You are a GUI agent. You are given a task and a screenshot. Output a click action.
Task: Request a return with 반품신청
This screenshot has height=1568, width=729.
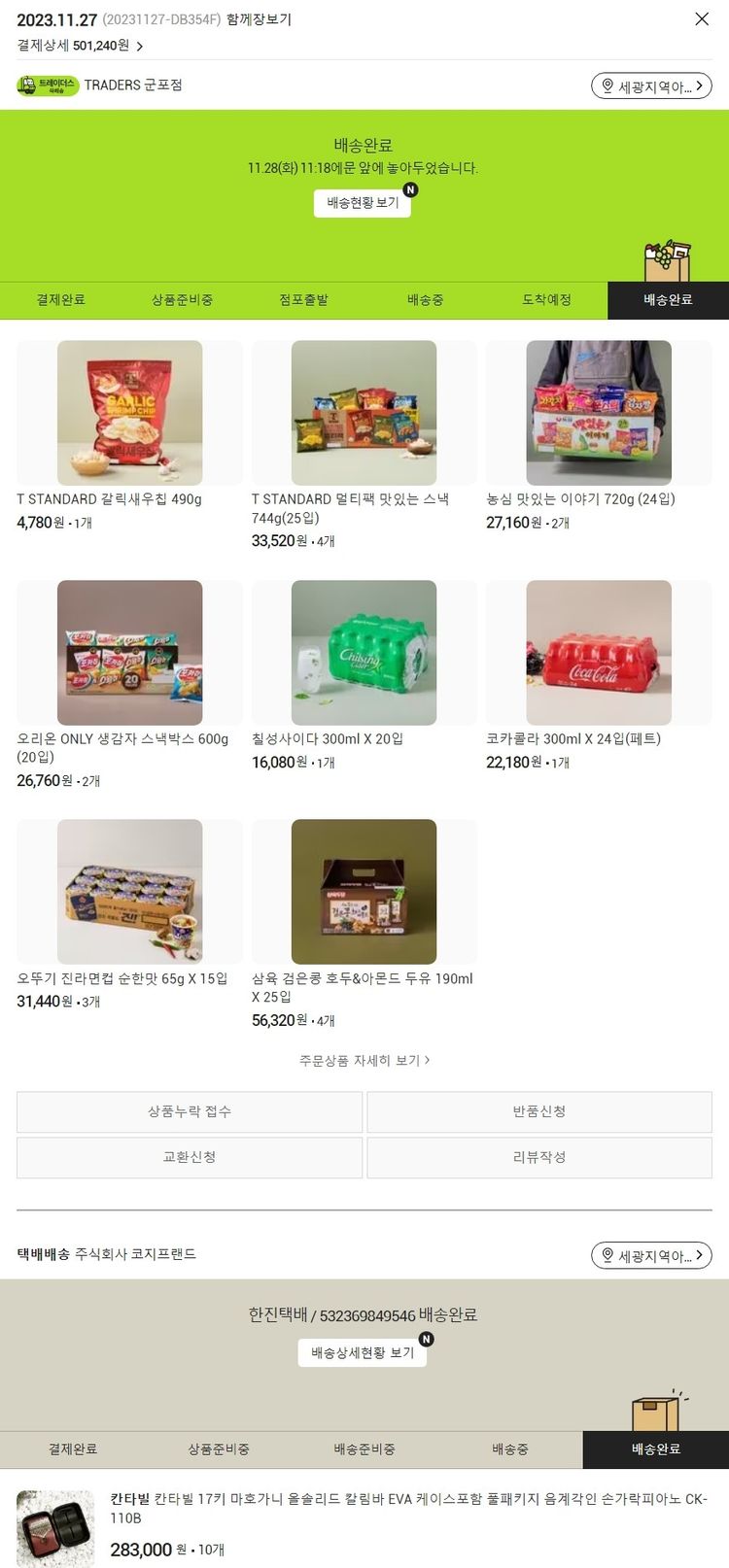539,1111
